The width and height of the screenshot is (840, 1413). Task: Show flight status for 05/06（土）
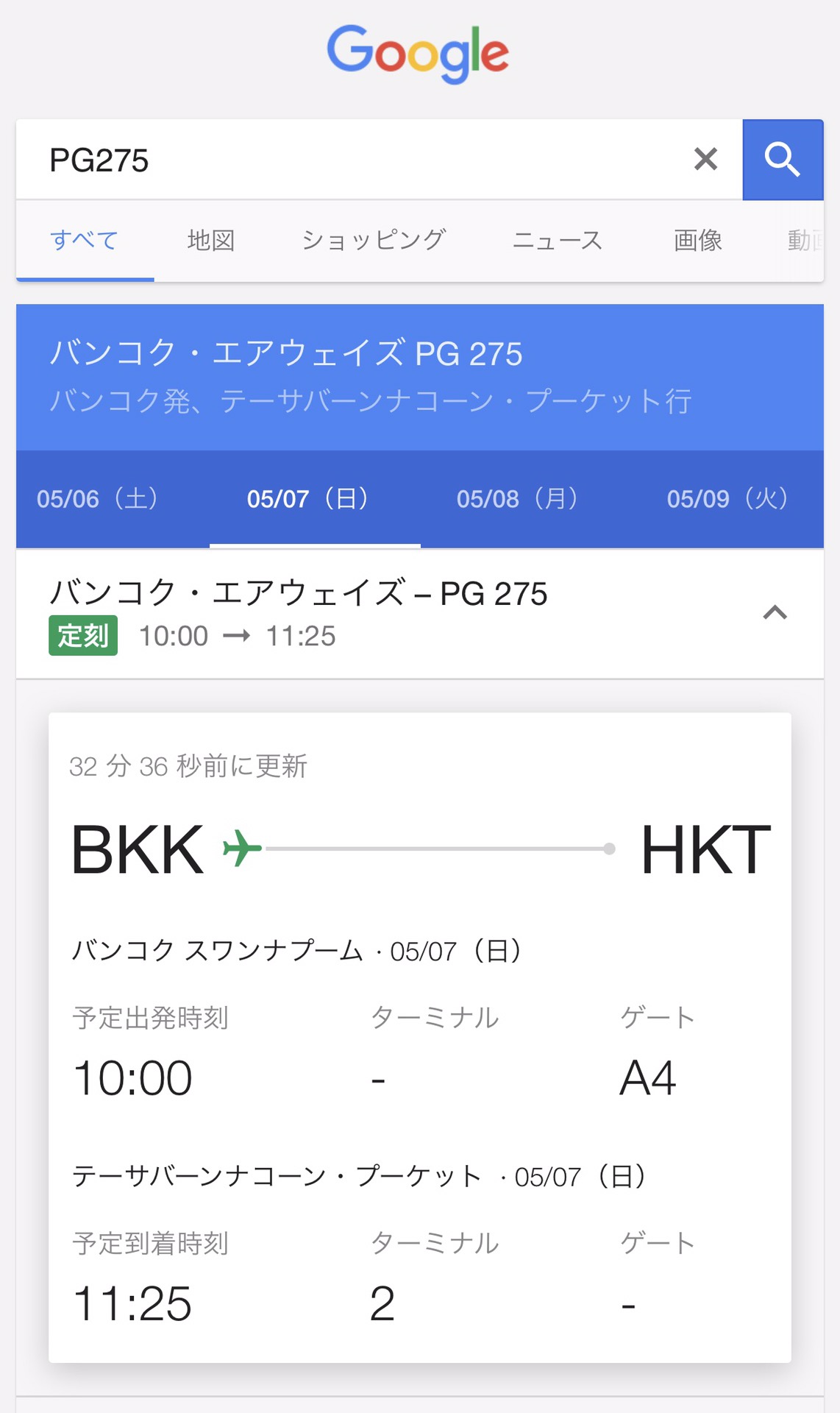click(98, 499)
